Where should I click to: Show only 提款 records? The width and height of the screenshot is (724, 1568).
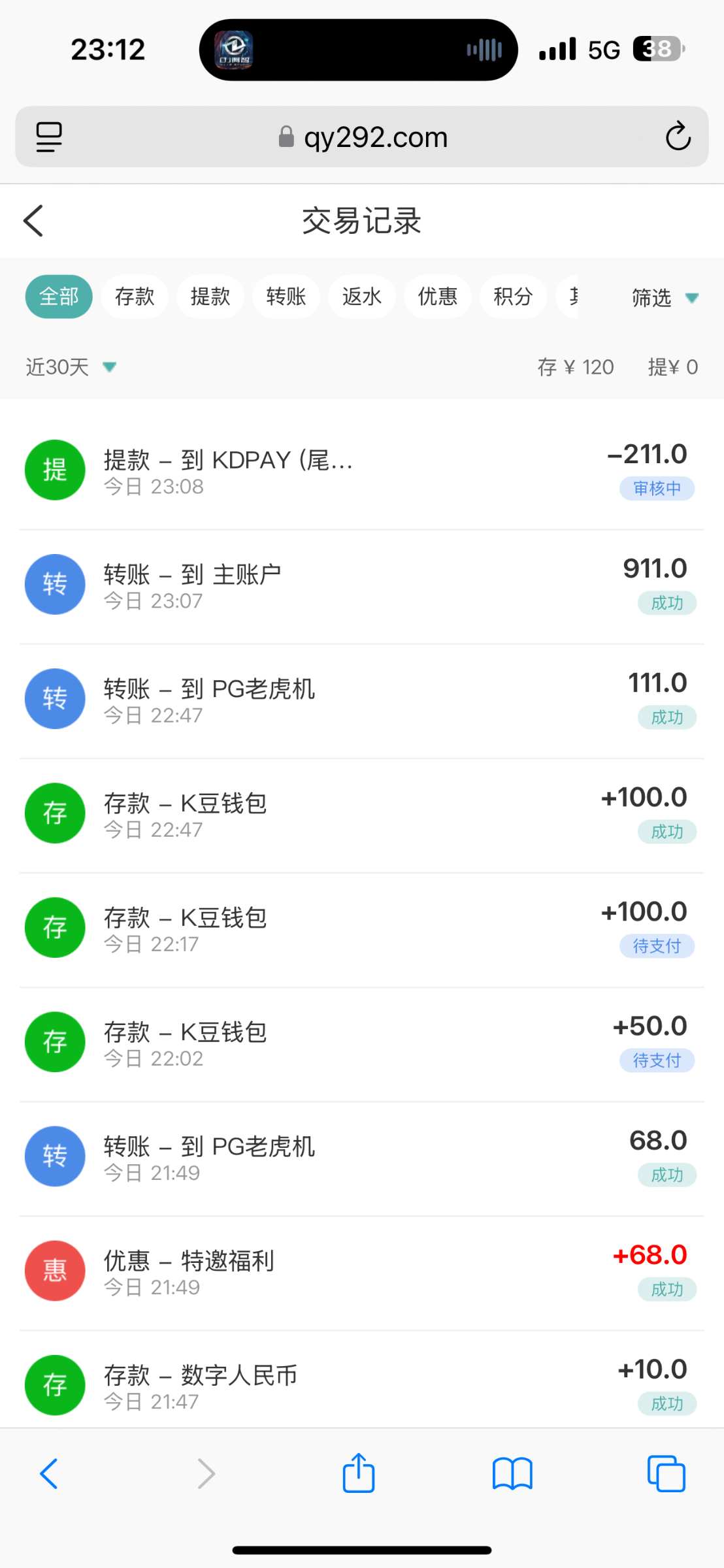pos(210,297)
